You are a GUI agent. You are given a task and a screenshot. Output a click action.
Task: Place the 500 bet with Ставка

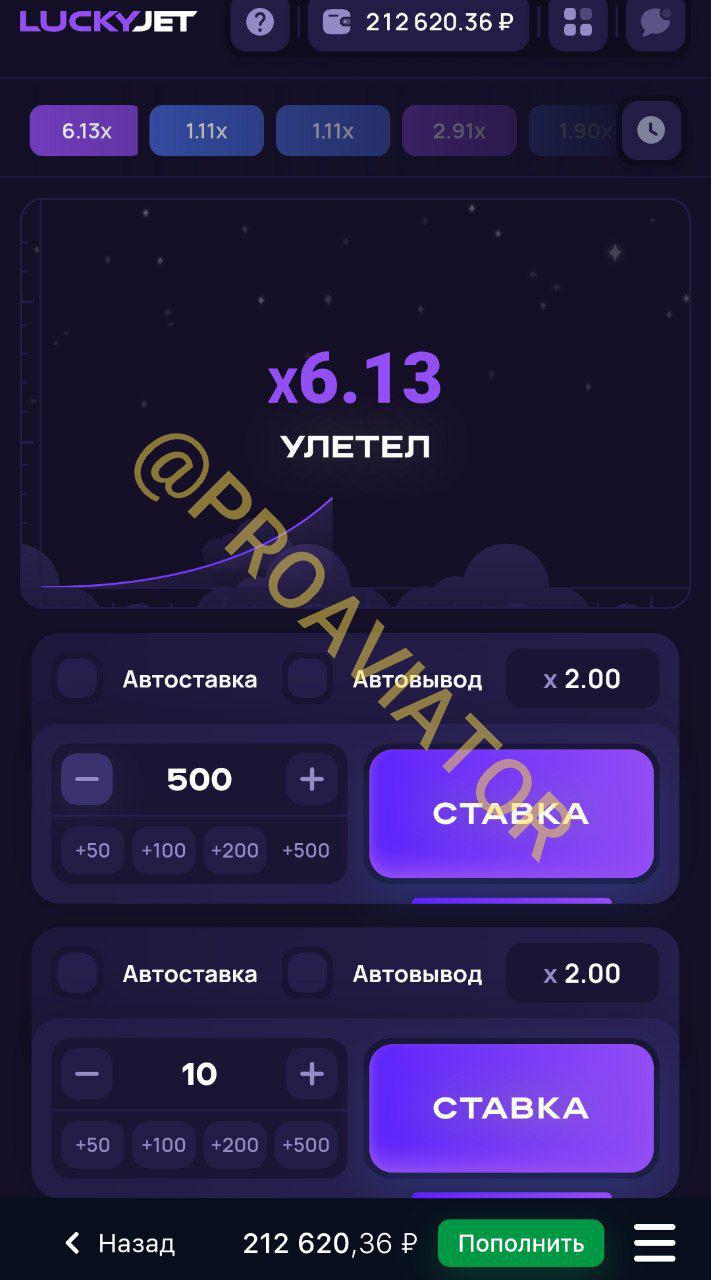click(x=511, y=813)
